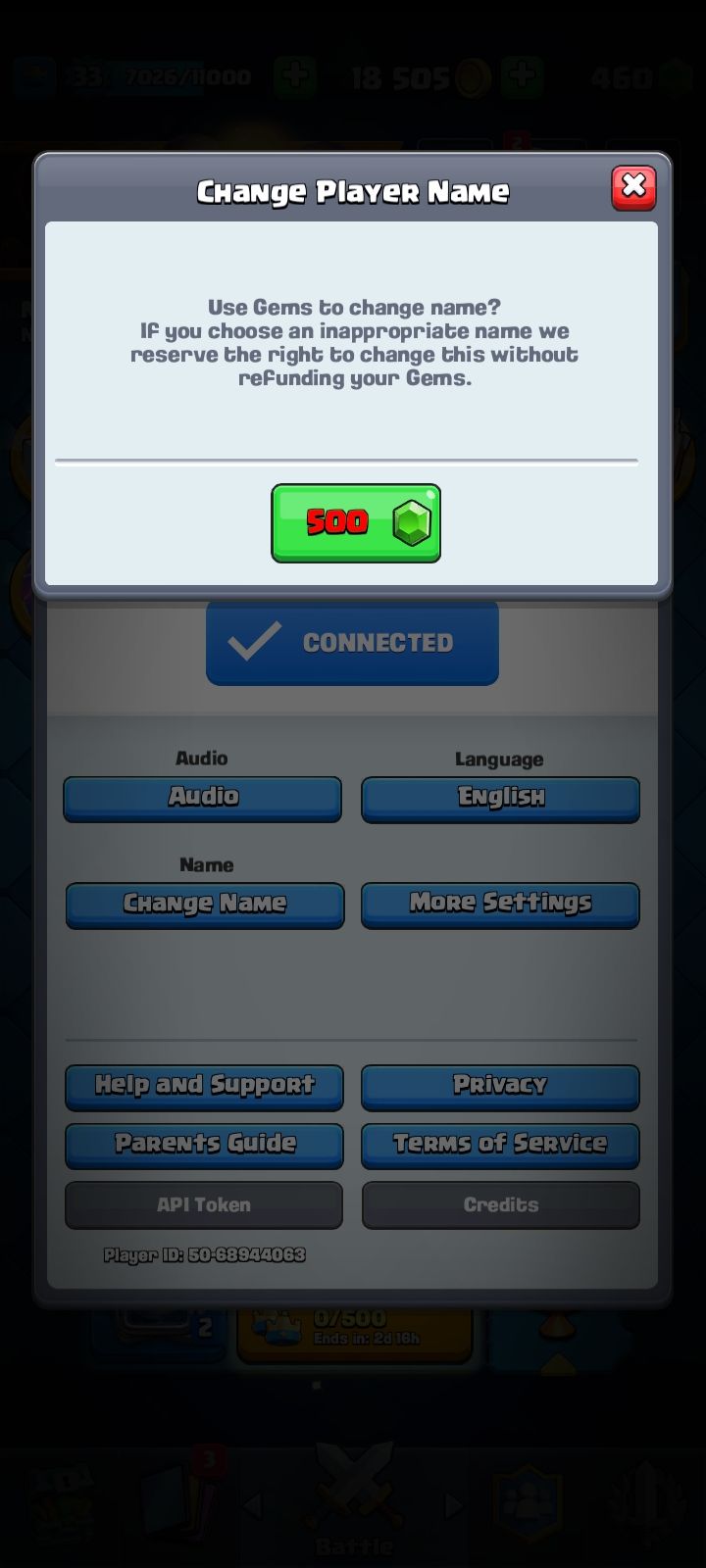The width and height of the screenshot is (706, 1568).
Task: Close the Change Player Name dialog
Action: [633, 187]
